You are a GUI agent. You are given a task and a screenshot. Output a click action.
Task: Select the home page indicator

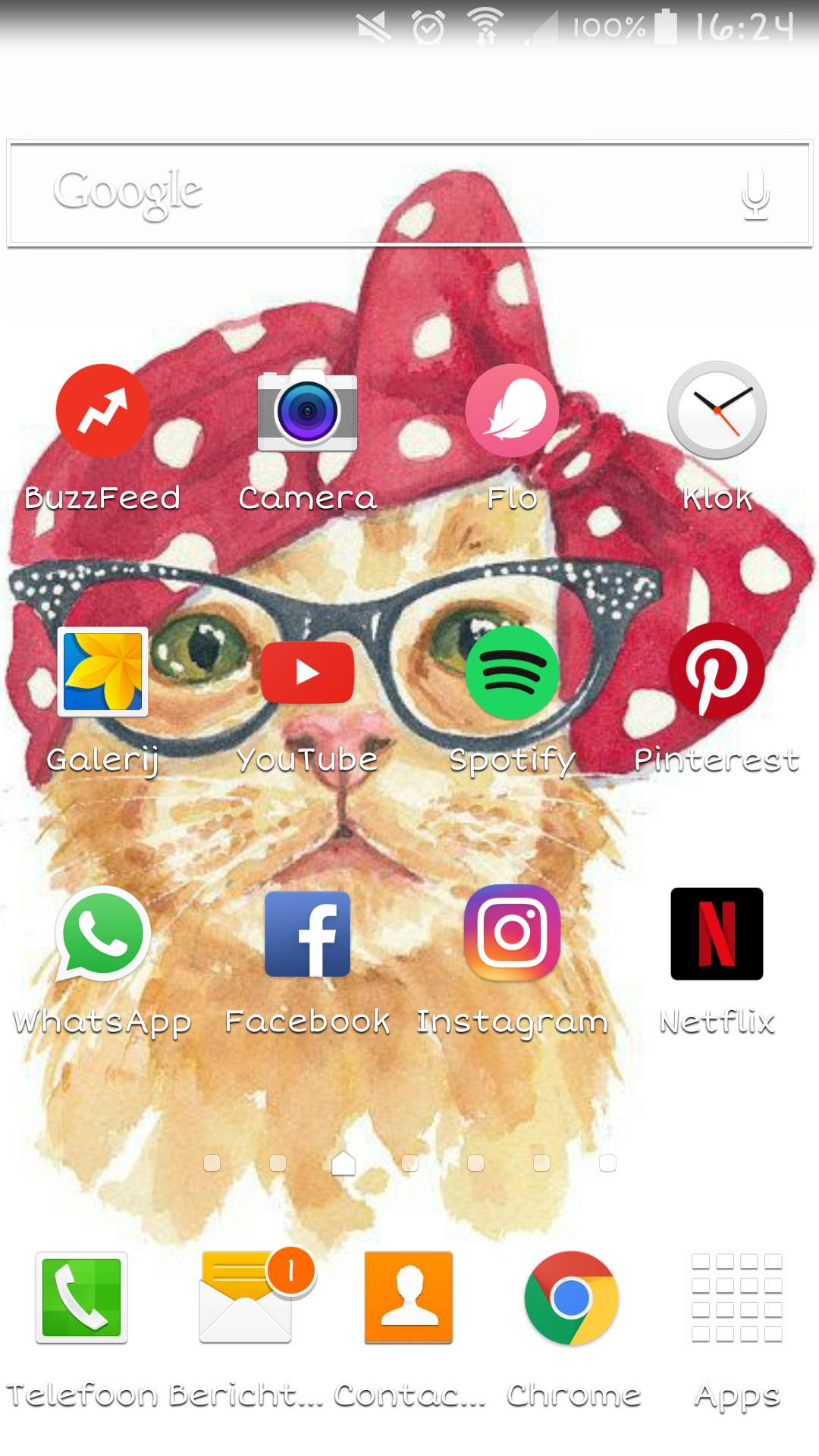click(344, 1163)
